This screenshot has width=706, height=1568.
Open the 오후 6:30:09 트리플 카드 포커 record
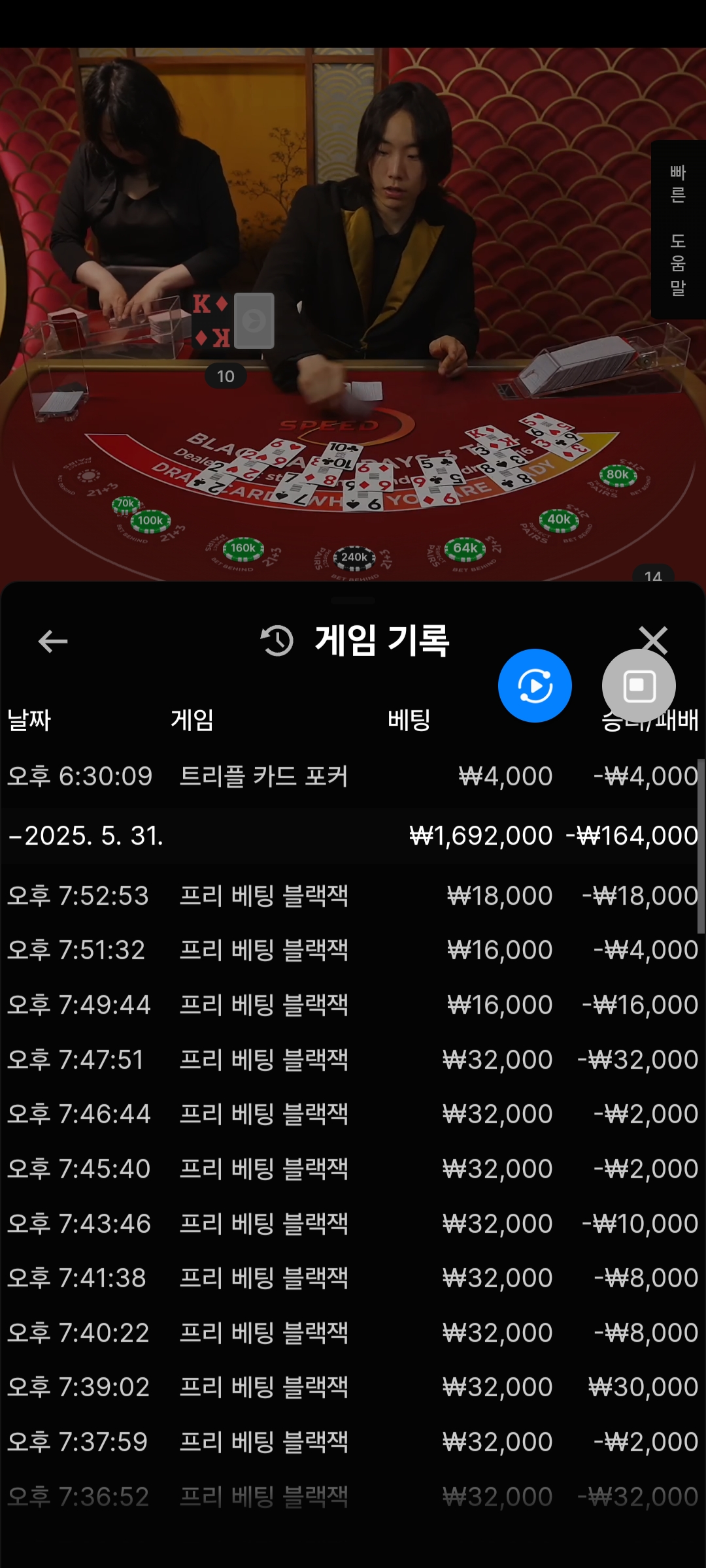353,776
